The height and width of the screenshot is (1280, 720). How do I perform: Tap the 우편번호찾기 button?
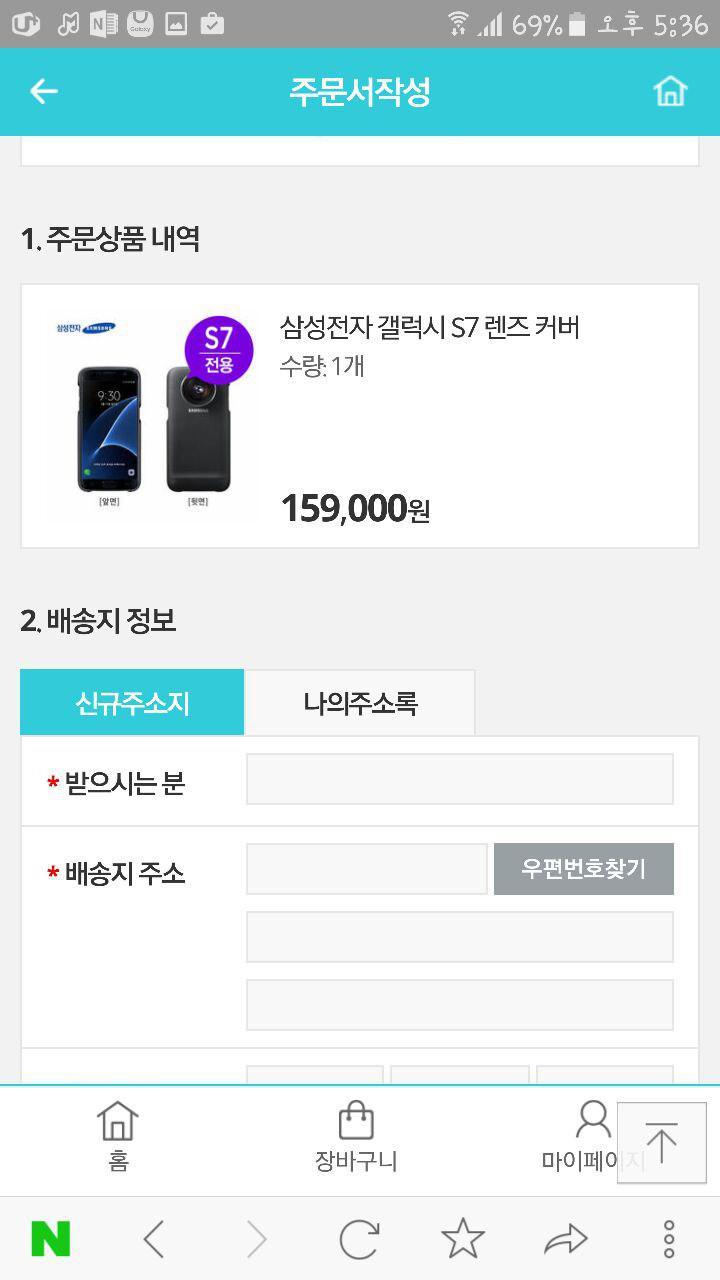coord(583,869)
